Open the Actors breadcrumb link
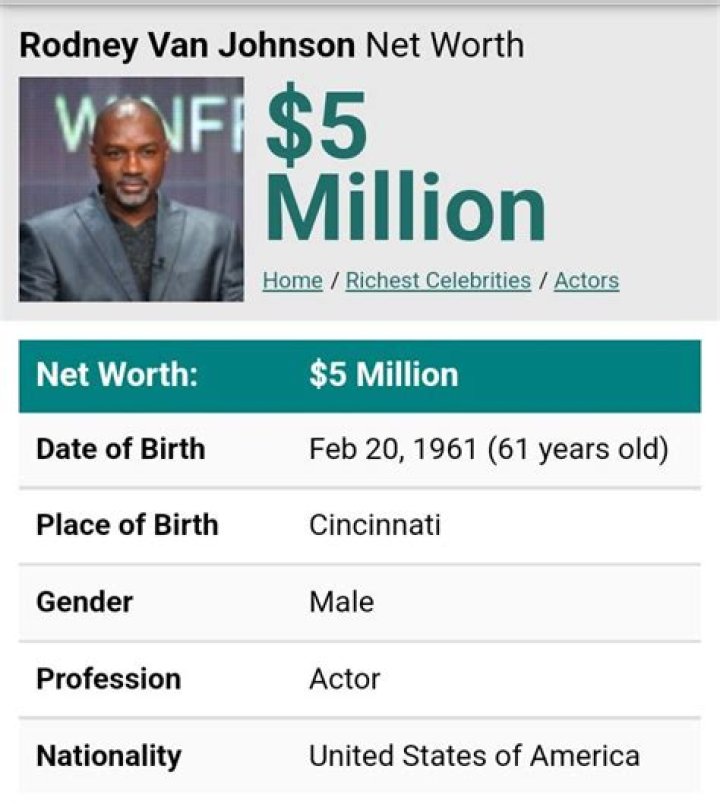Image resolution: width=720 pixels, height=804 pixels. pos(587,281)
